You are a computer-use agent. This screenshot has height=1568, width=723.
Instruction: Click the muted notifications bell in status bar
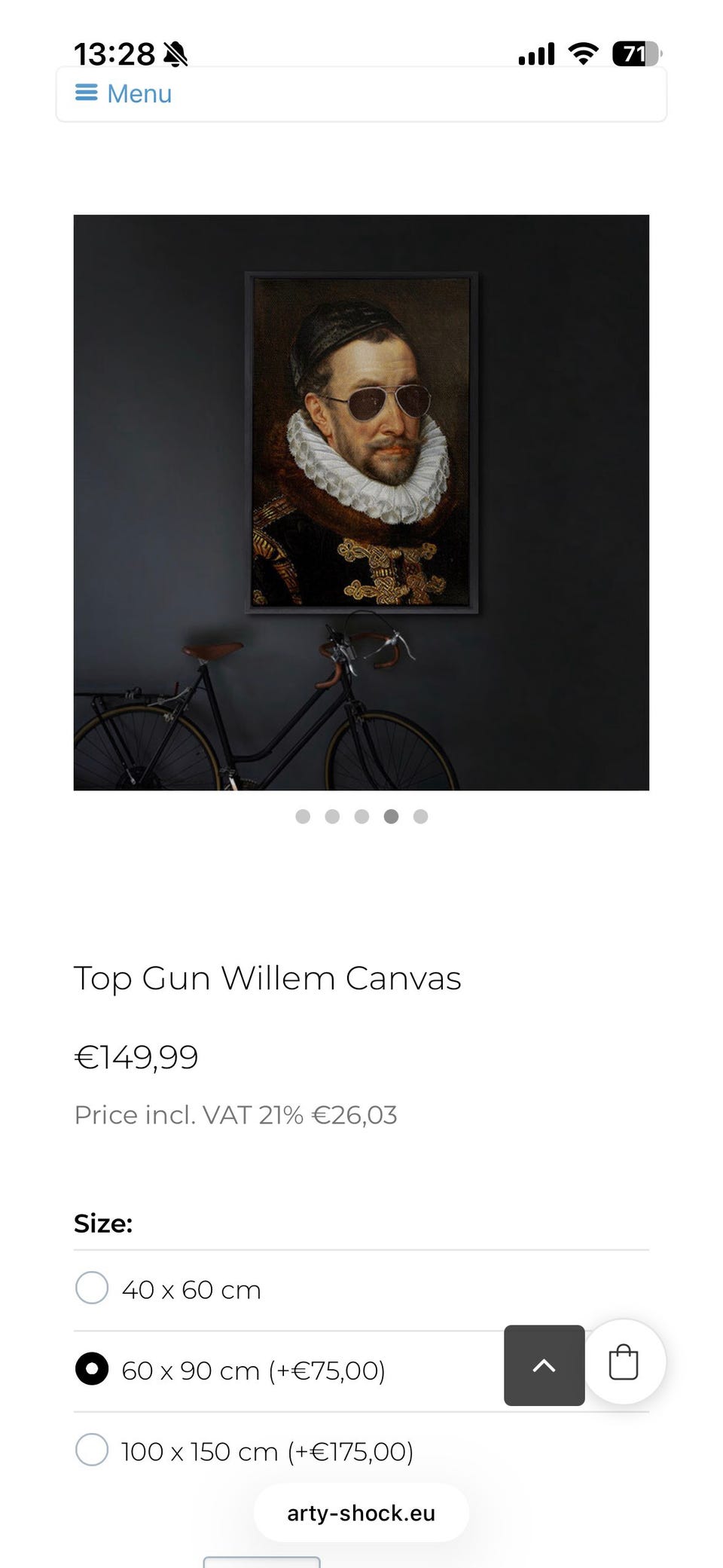pyautogui.click(x=175, y=53)
